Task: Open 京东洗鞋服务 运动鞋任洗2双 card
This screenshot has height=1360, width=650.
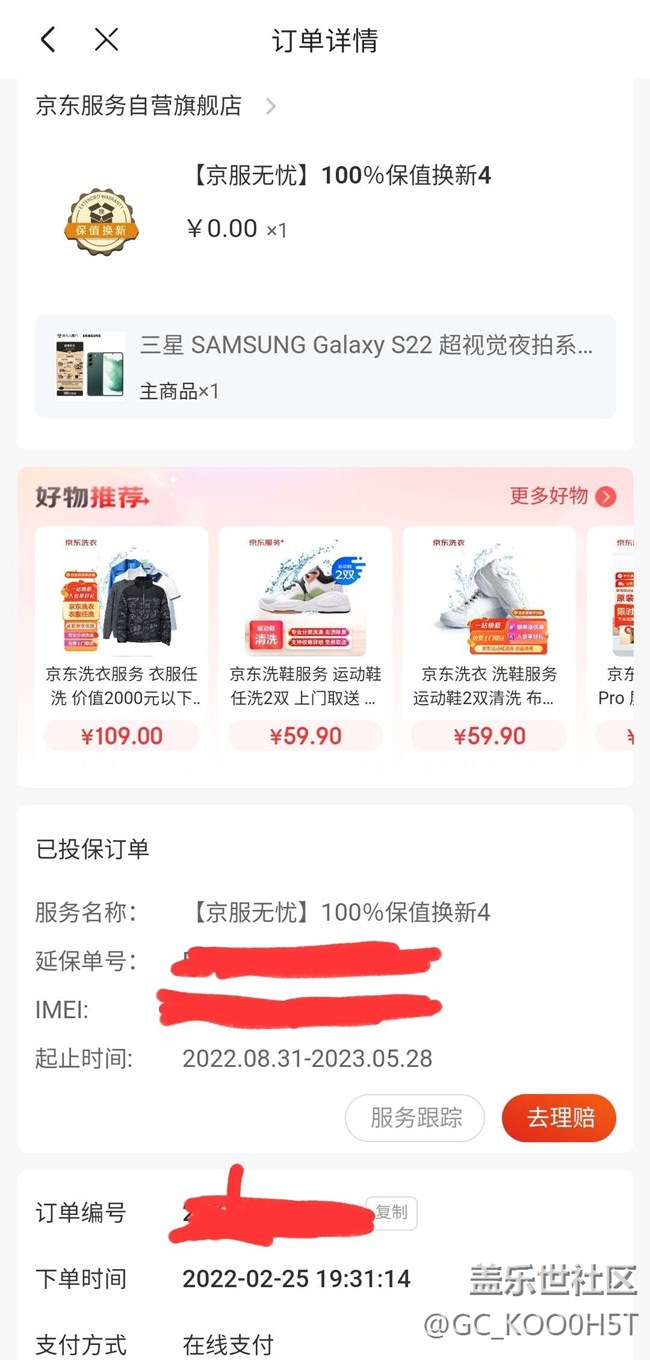Action: pos(305,640)
